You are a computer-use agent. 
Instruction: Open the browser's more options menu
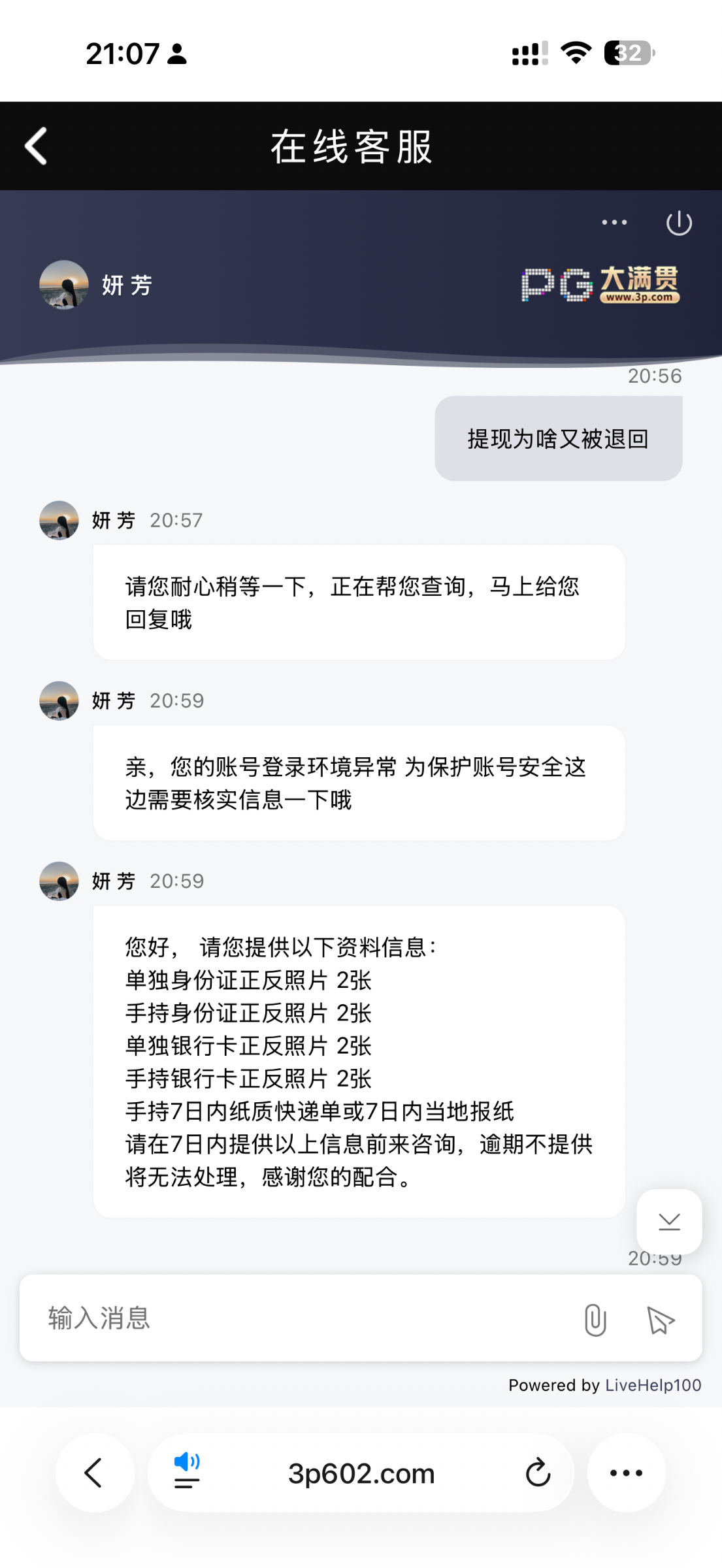tap(626, 1473)
